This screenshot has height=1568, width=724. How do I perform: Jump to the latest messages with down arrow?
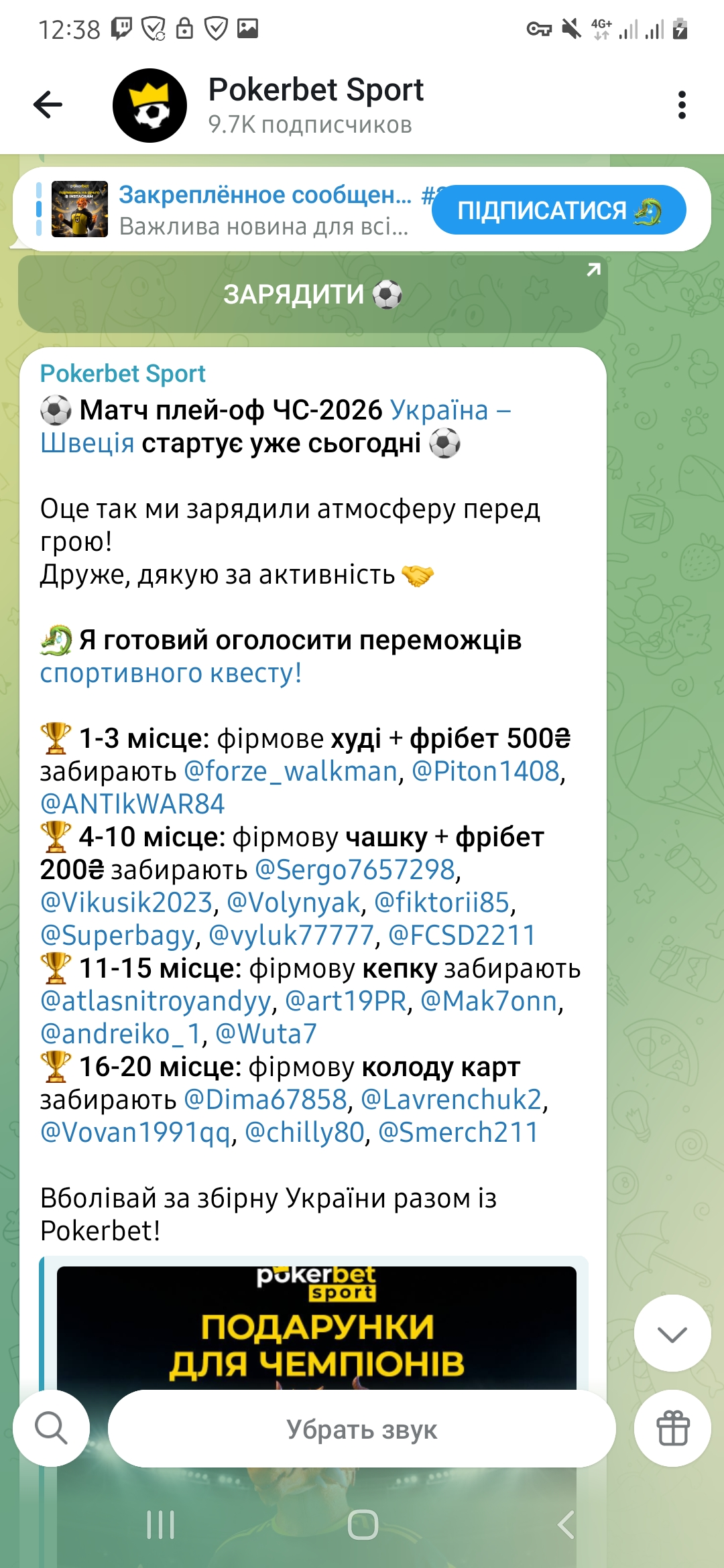672,1333
